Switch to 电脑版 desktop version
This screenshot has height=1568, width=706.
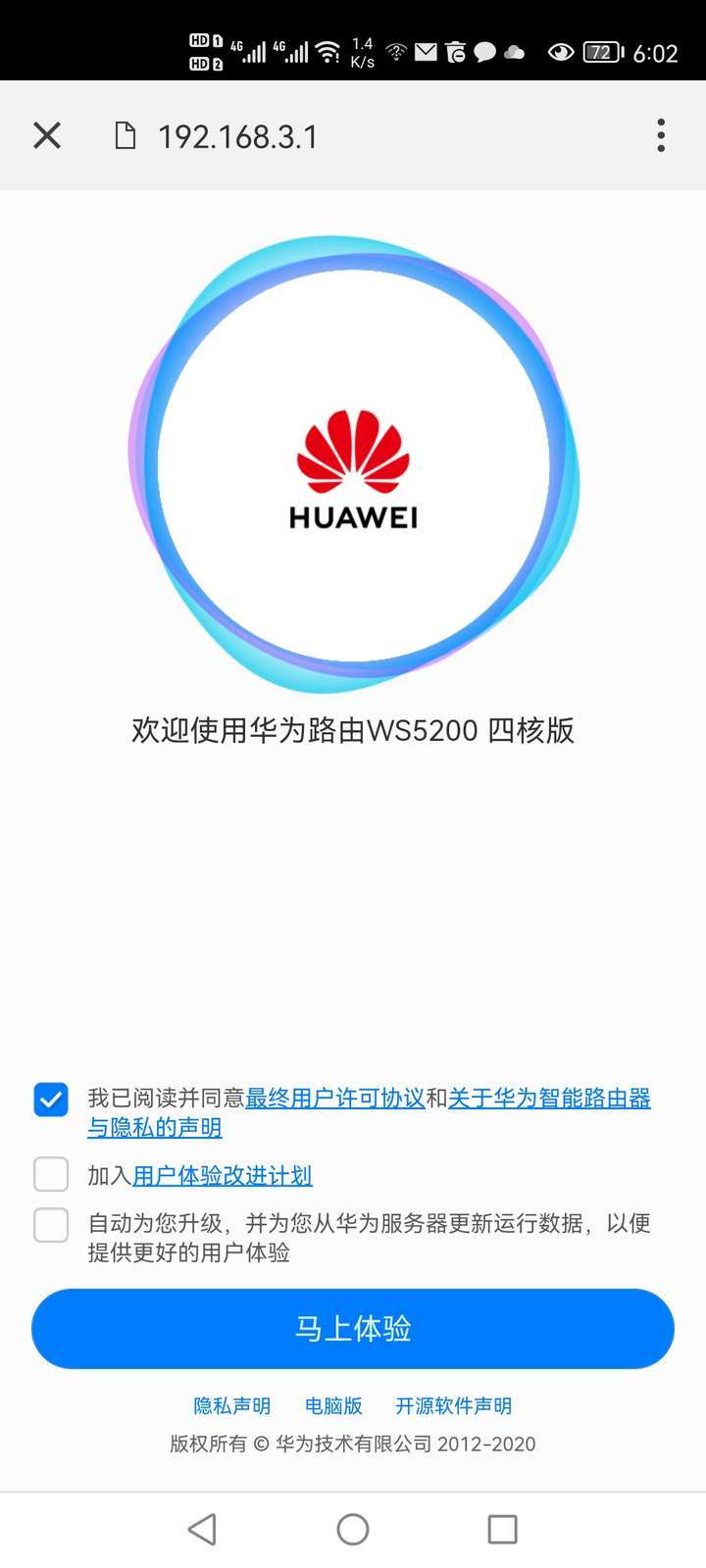[x=333, y=1405]
